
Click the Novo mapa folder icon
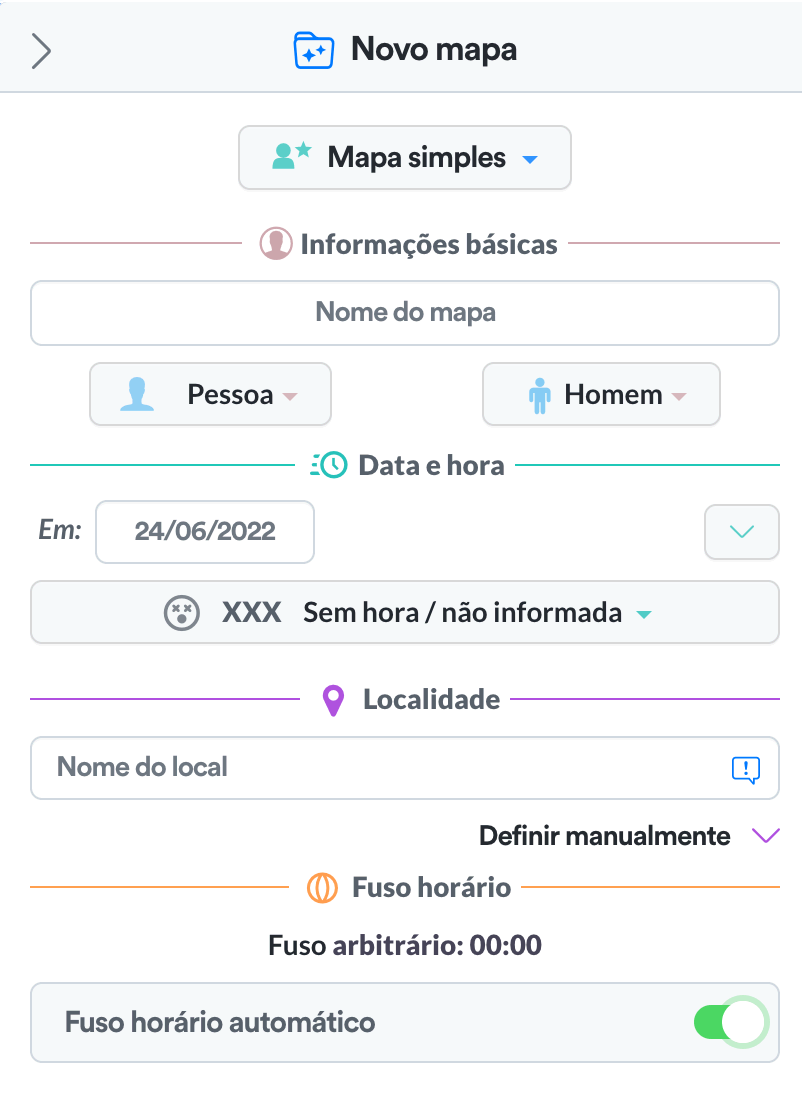313,47
